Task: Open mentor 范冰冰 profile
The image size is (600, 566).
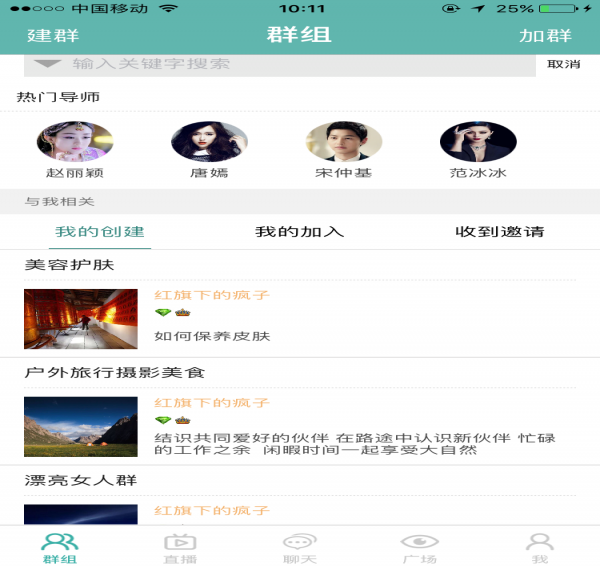Action: [478, 143]
